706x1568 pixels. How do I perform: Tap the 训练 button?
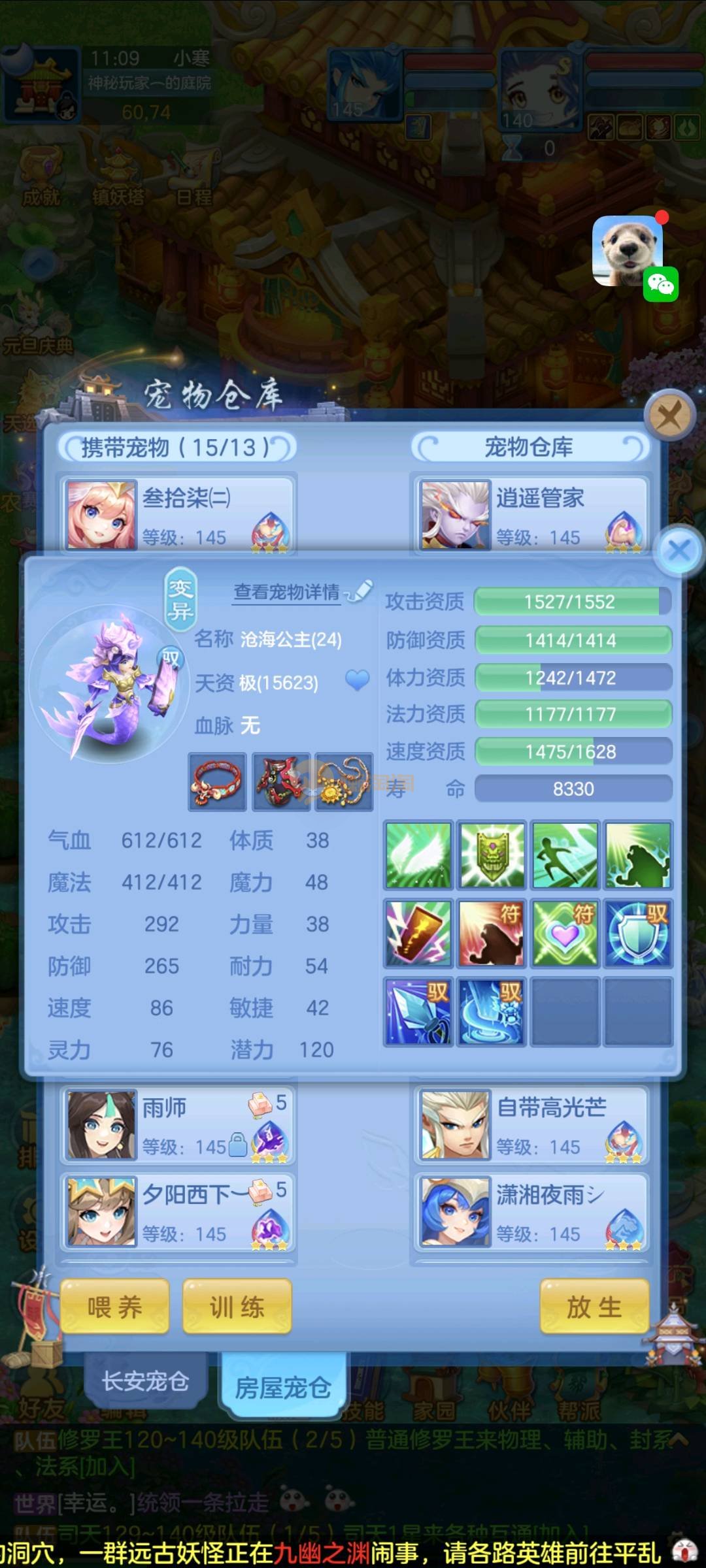[x=237, y=1307]
